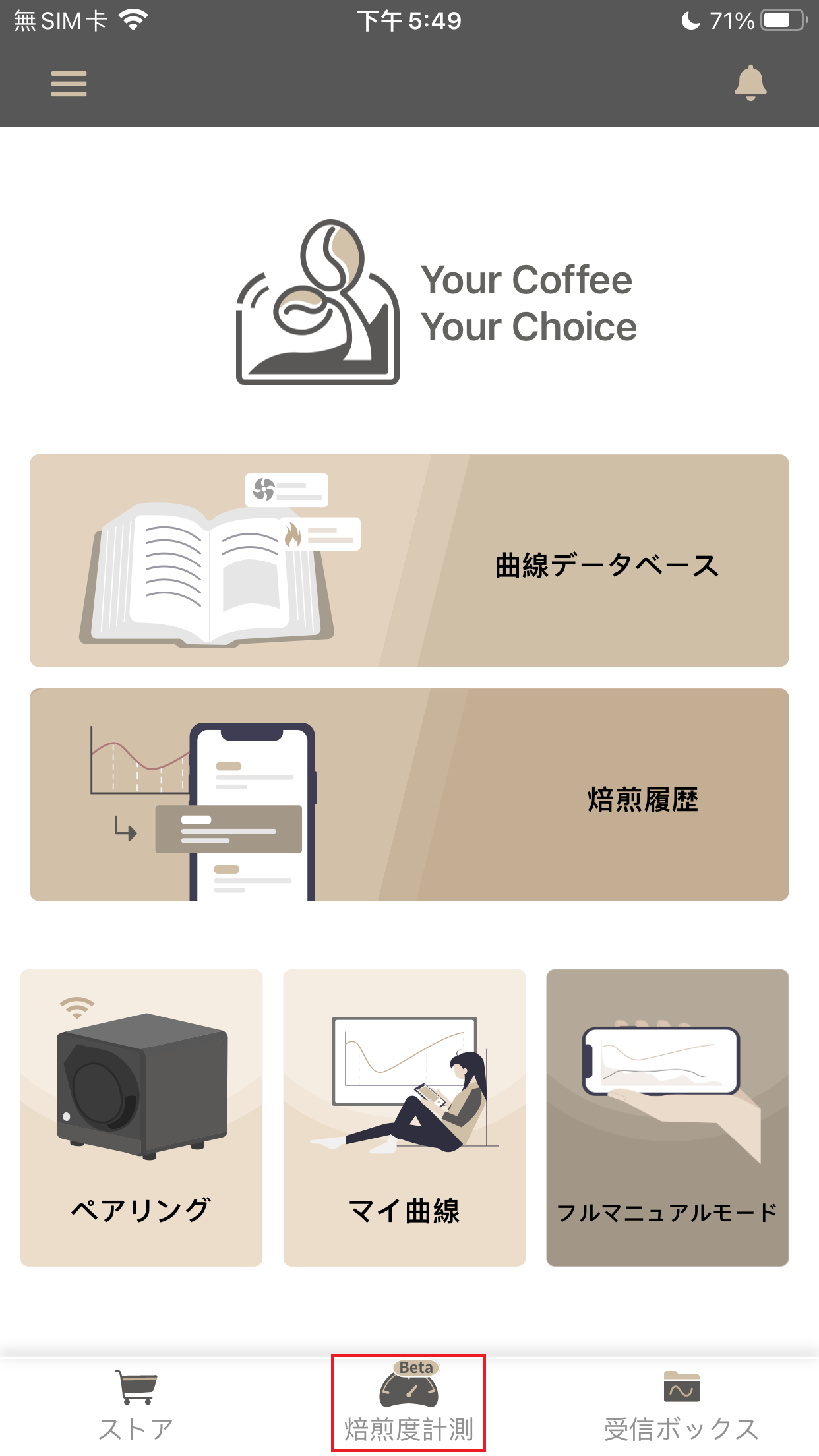Launch フルマニュアルモード full manual mode
The height and width of the screenshot is (1456, 819).
(x=667, y=1117)
